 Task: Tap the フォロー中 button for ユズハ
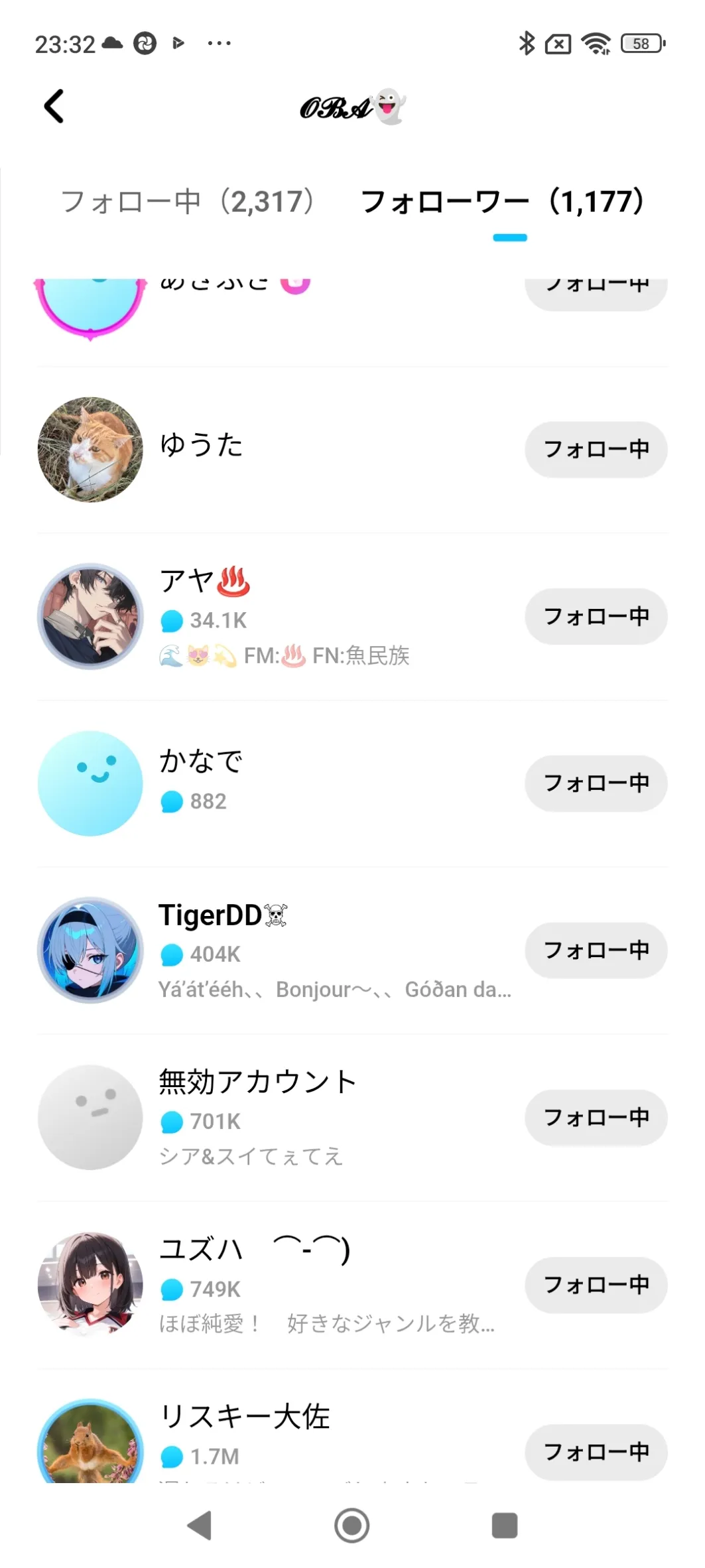point(596,1285)
